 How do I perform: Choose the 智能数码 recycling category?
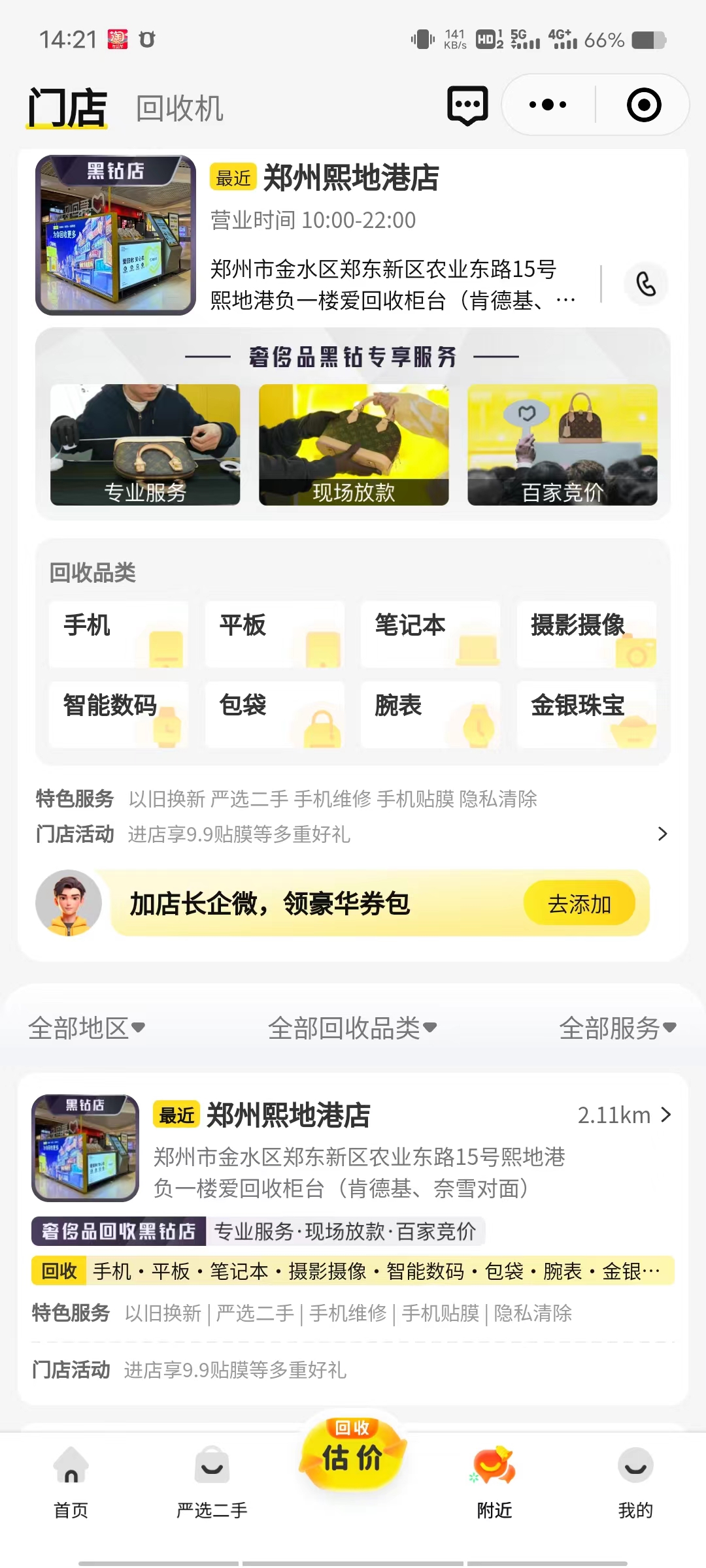(x=118, y=714)
